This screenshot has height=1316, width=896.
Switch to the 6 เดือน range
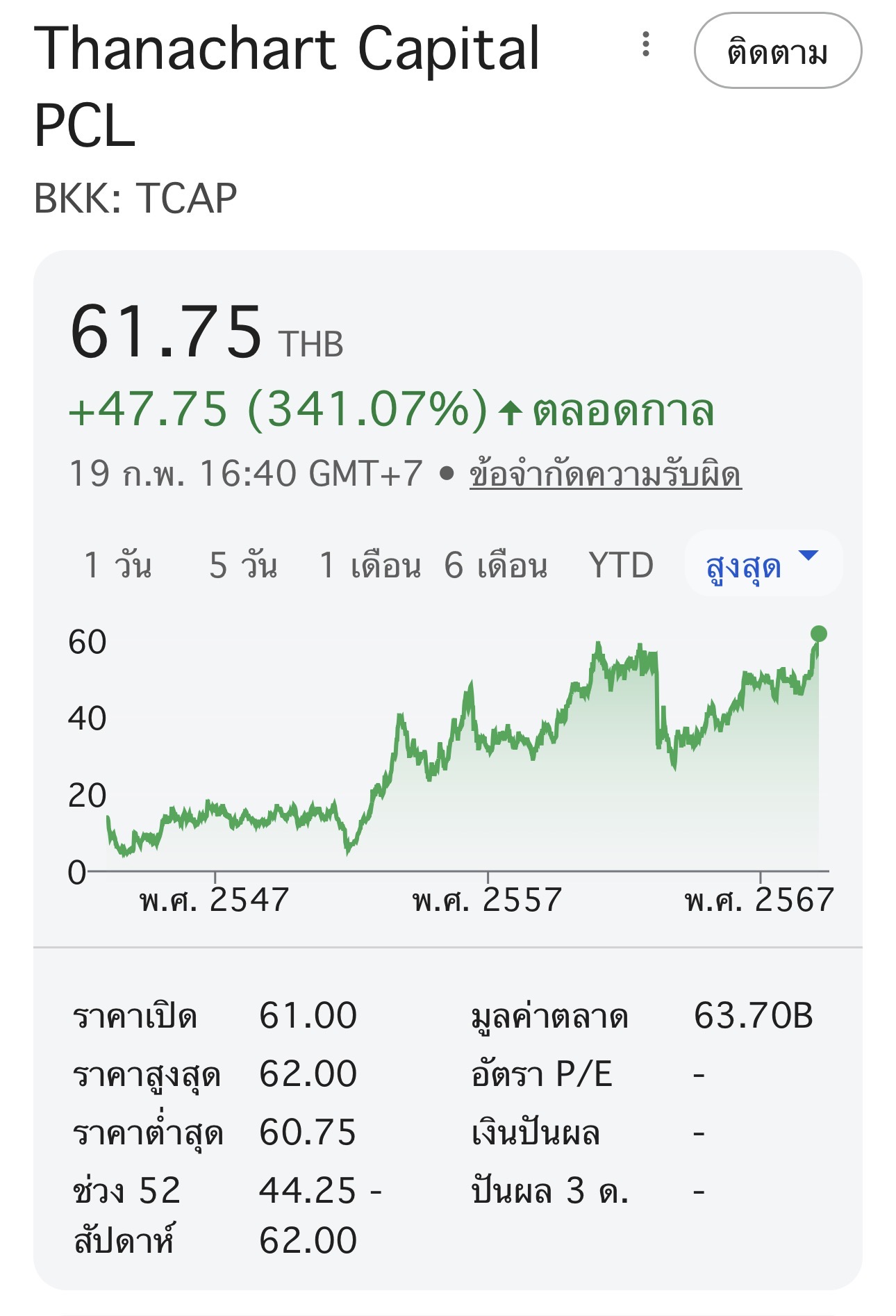tap(495, 564)
